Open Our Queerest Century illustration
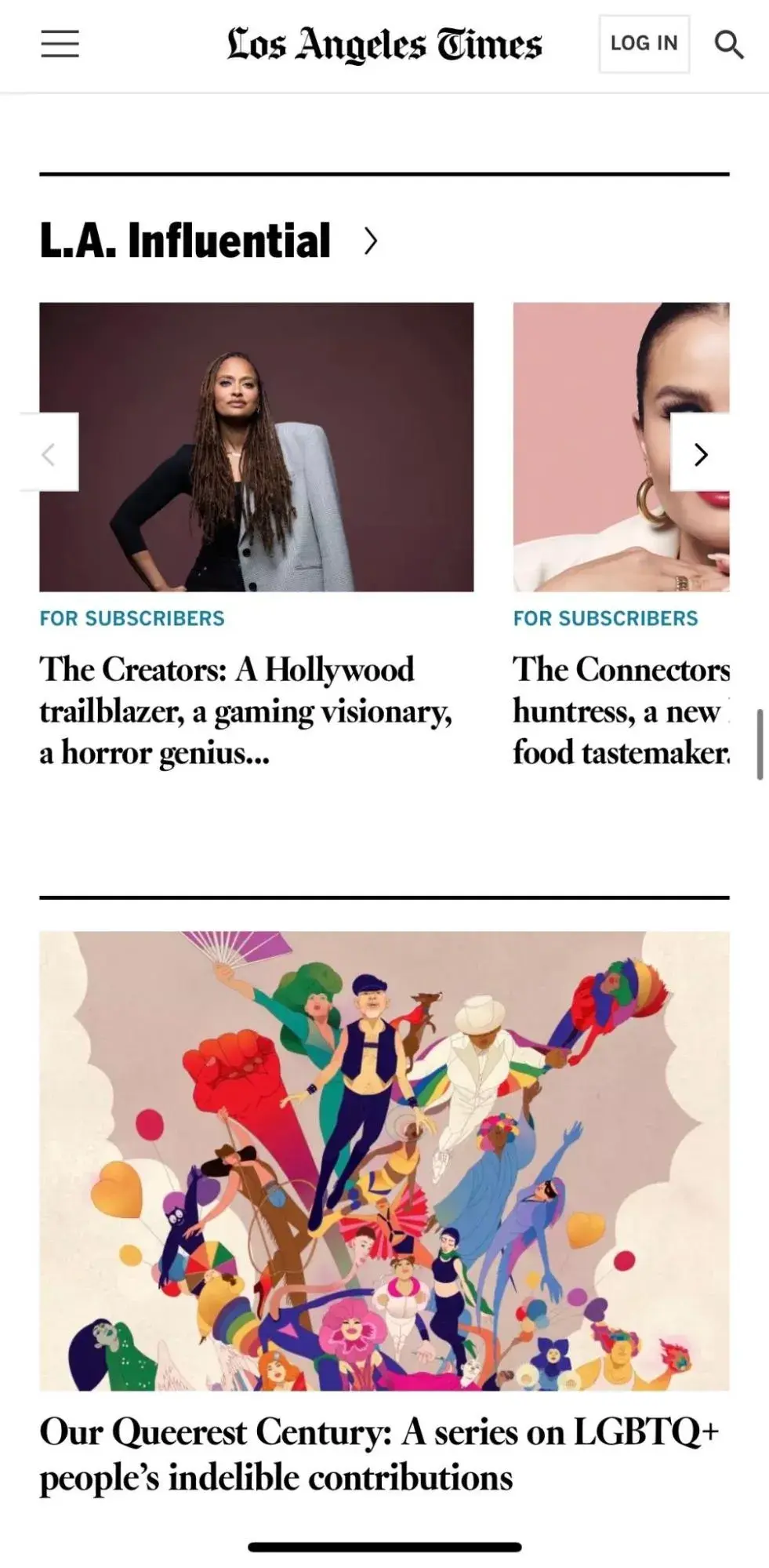 [384, 1161]
